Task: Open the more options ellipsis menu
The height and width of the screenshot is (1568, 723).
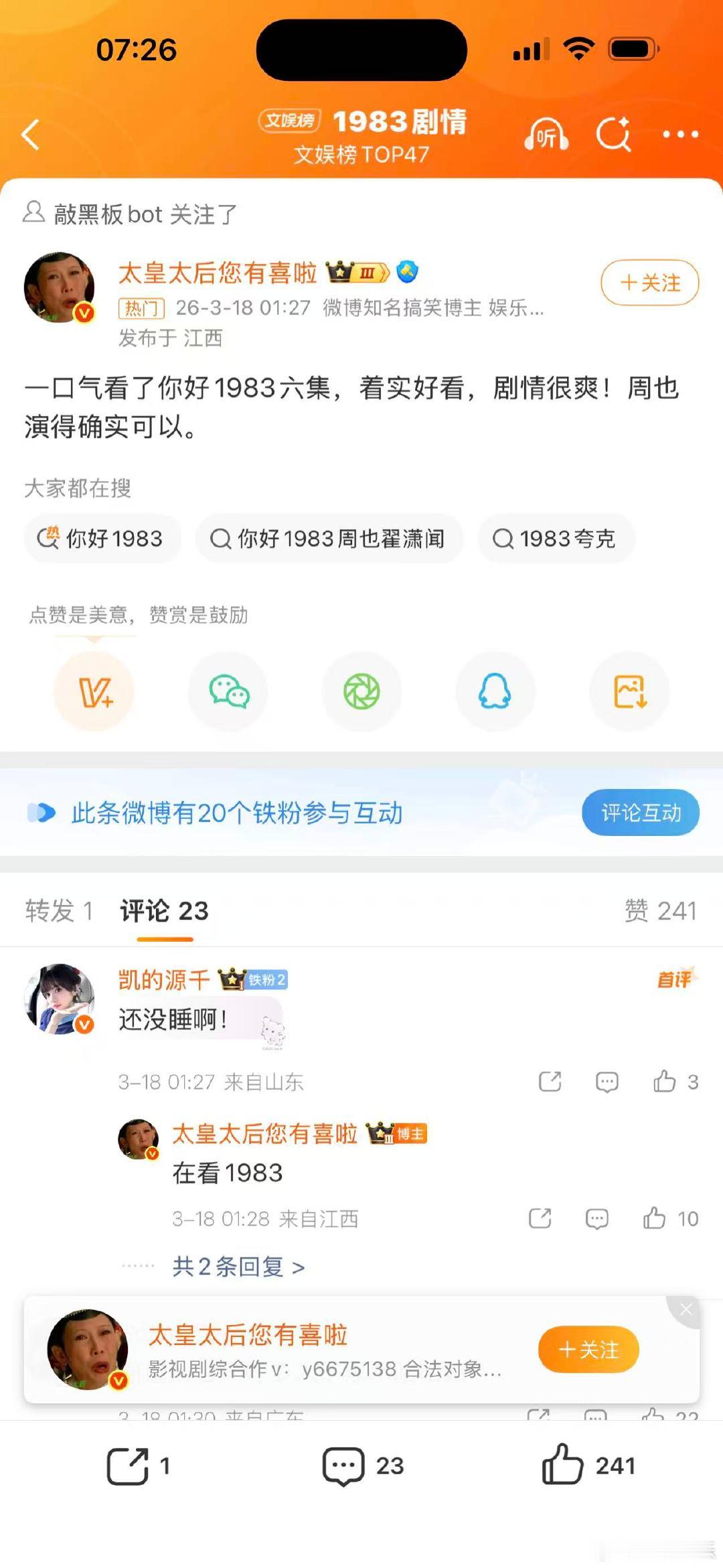Action: (x=679, y=134)
